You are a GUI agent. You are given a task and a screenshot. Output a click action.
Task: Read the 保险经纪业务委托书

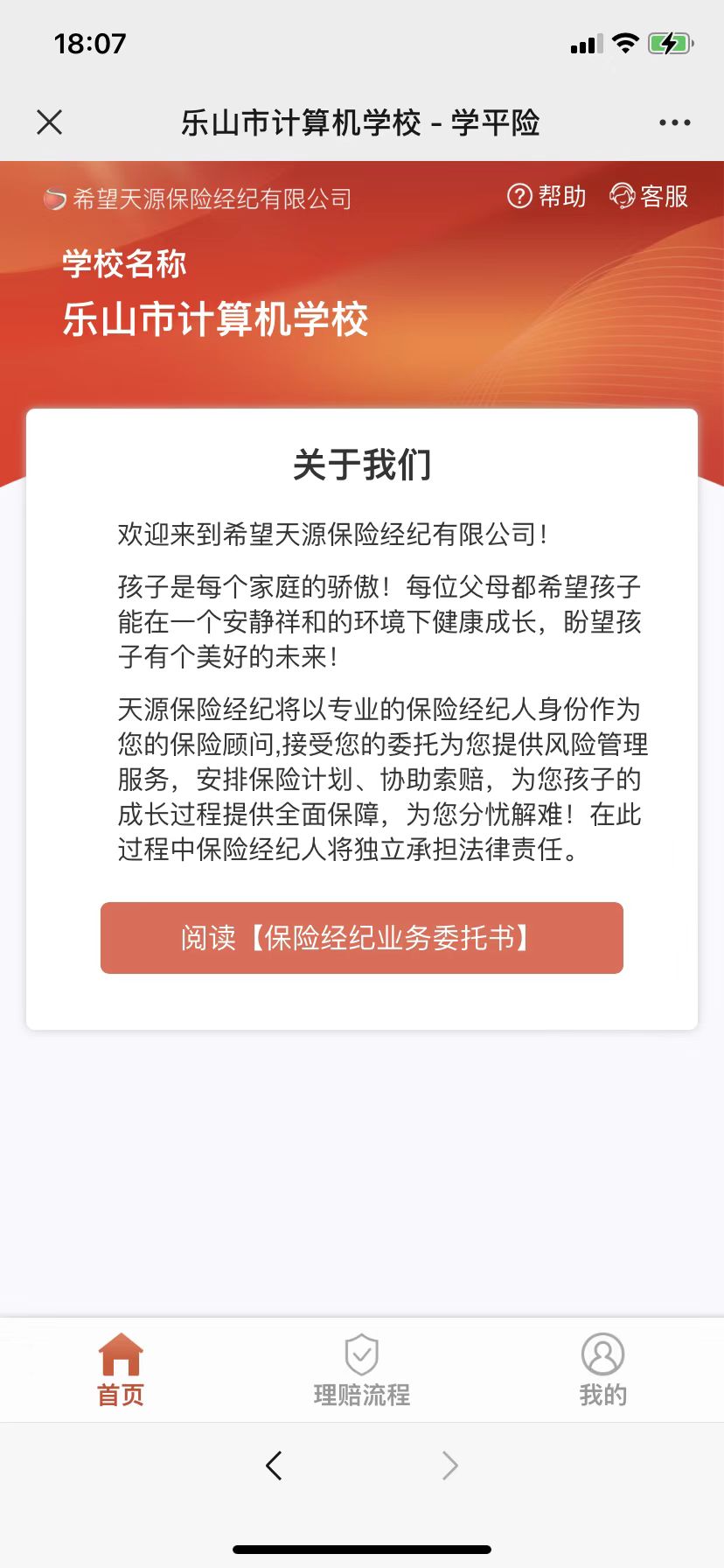click(361, 937)
